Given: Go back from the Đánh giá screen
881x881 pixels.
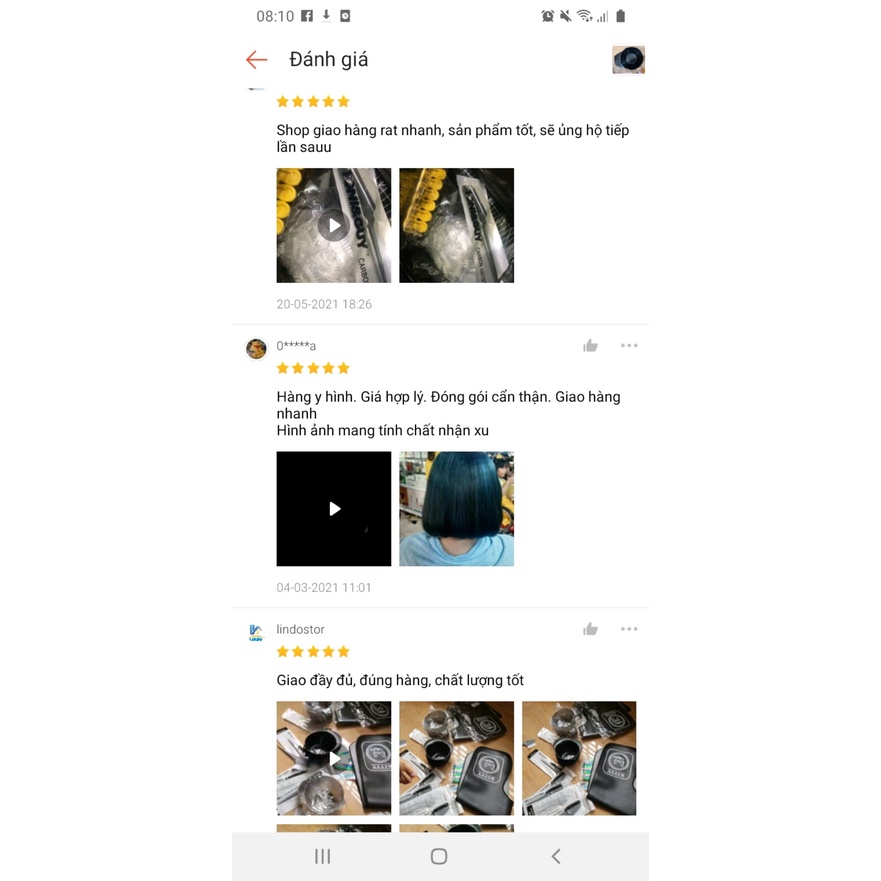Looking at the screenshot, I should pyautogui.click(x=257, y=60).
